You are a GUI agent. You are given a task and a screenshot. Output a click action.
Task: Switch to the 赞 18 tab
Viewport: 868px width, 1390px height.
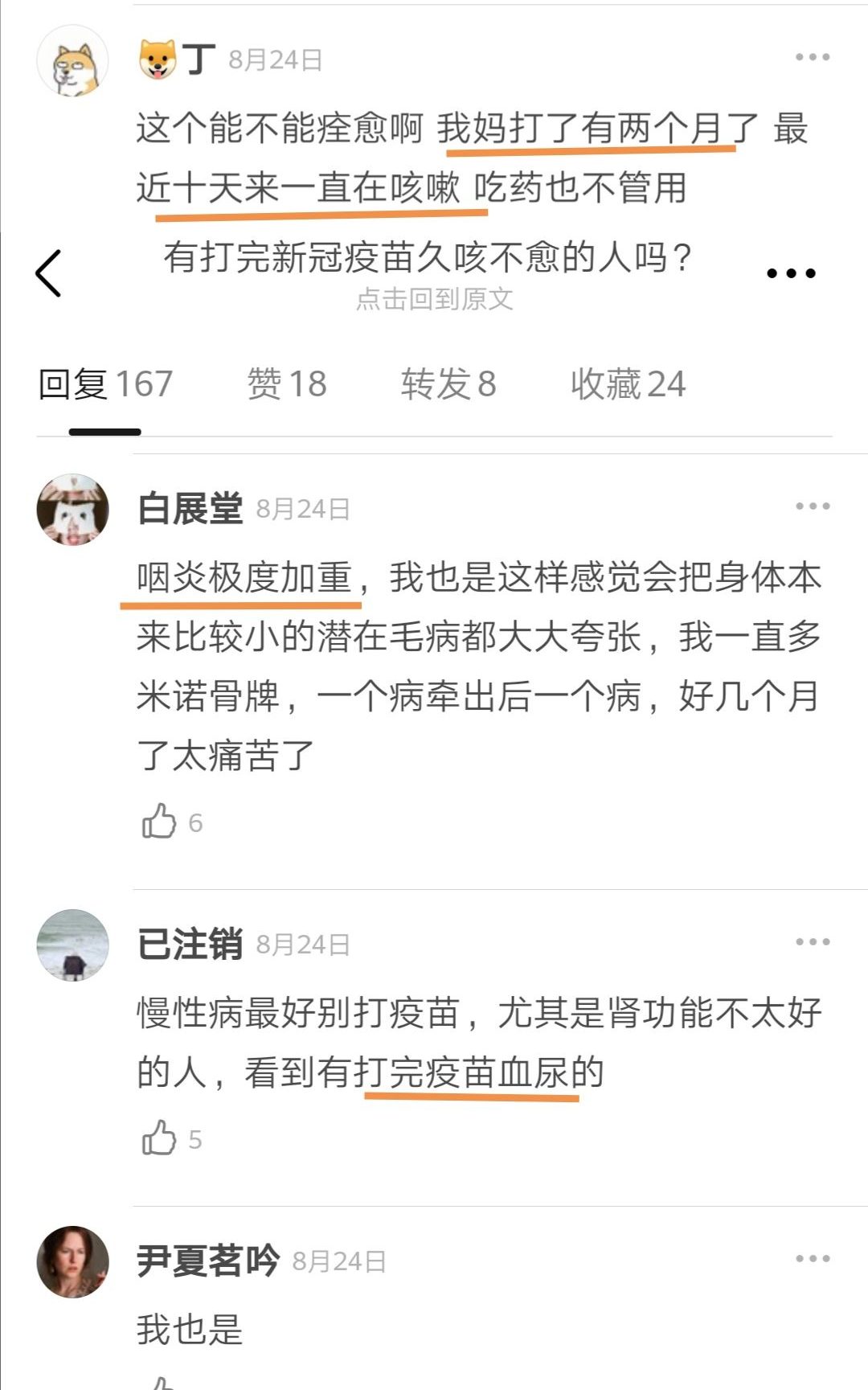[287, 384]
